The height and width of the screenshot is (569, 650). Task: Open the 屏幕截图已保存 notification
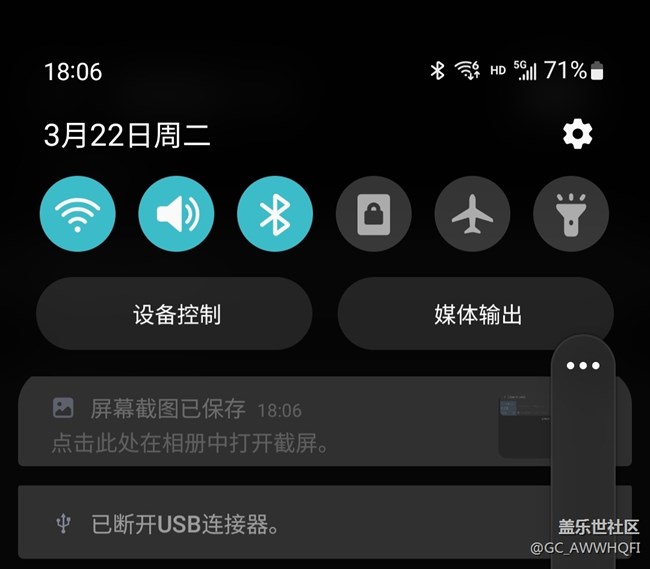(270, 425)
